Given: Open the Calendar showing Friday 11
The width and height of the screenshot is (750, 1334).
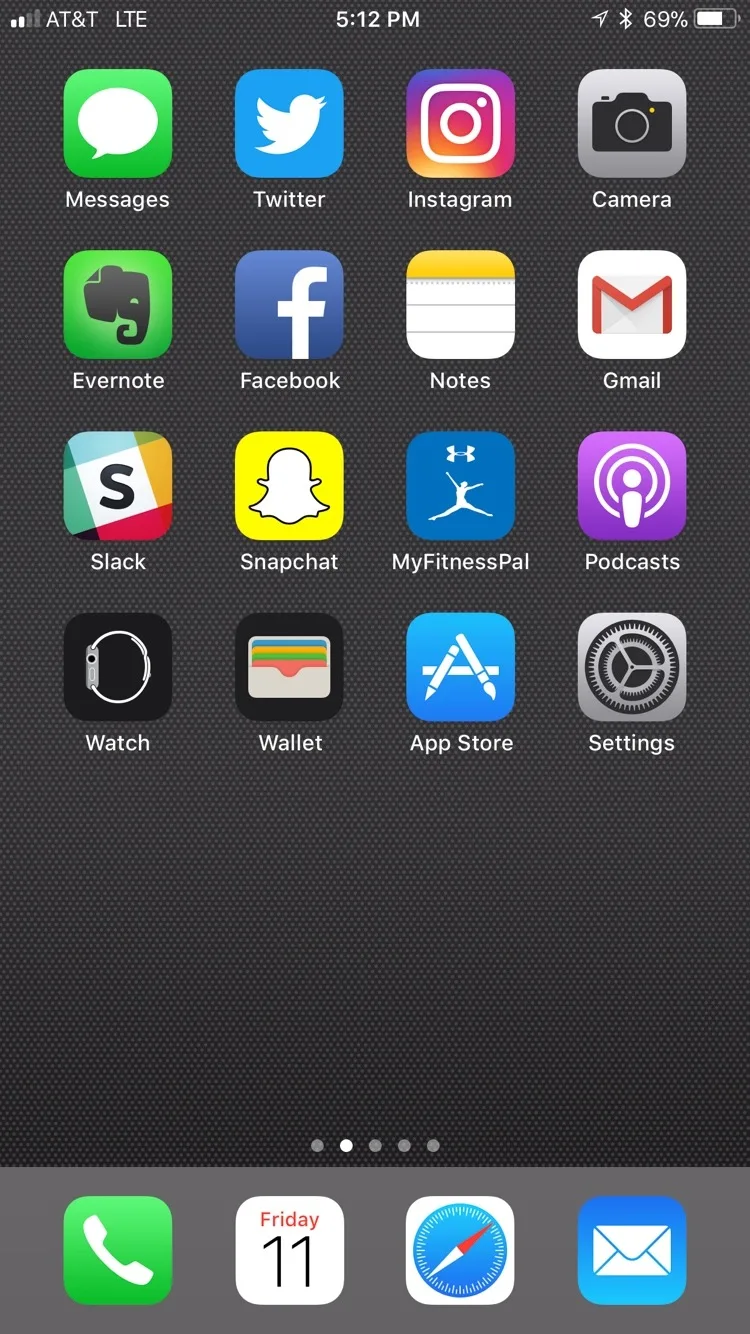Looking at the screenshot, I should coord(289,1250).
